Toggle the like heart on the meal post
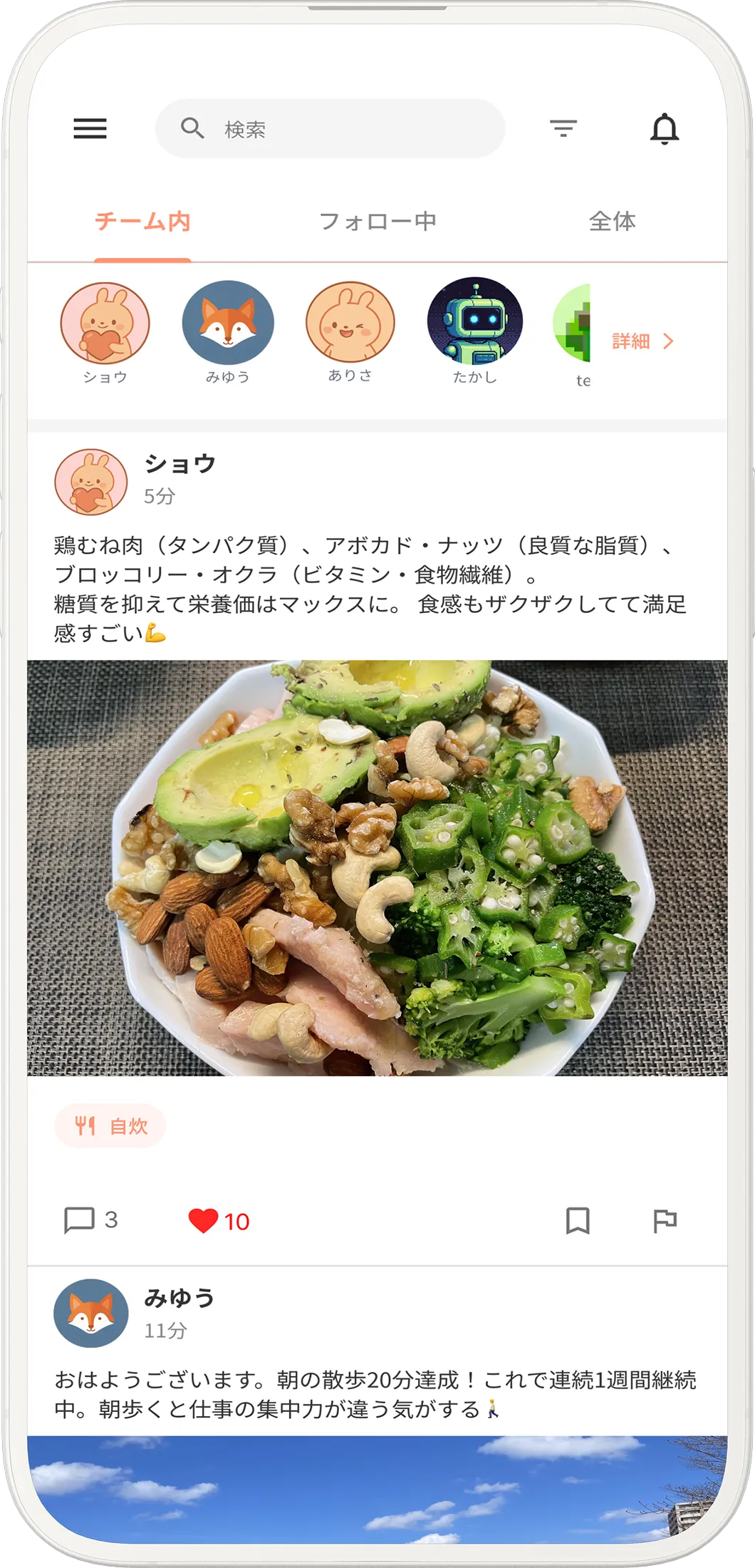 (205, 1221)
